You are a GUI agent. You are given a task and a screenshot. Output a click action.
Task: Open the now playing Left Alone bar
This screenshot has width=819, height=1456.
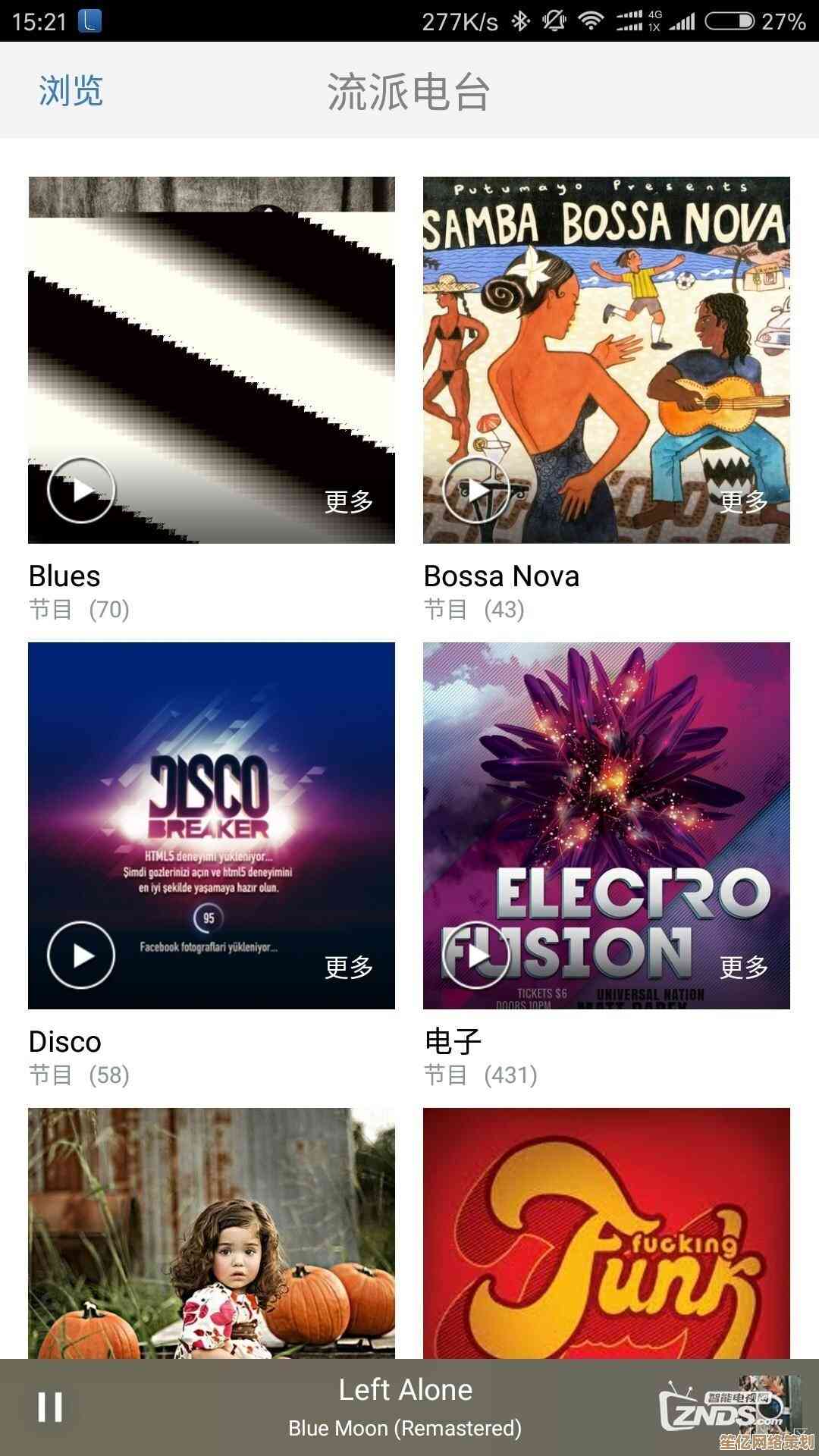click(406, 1407)
